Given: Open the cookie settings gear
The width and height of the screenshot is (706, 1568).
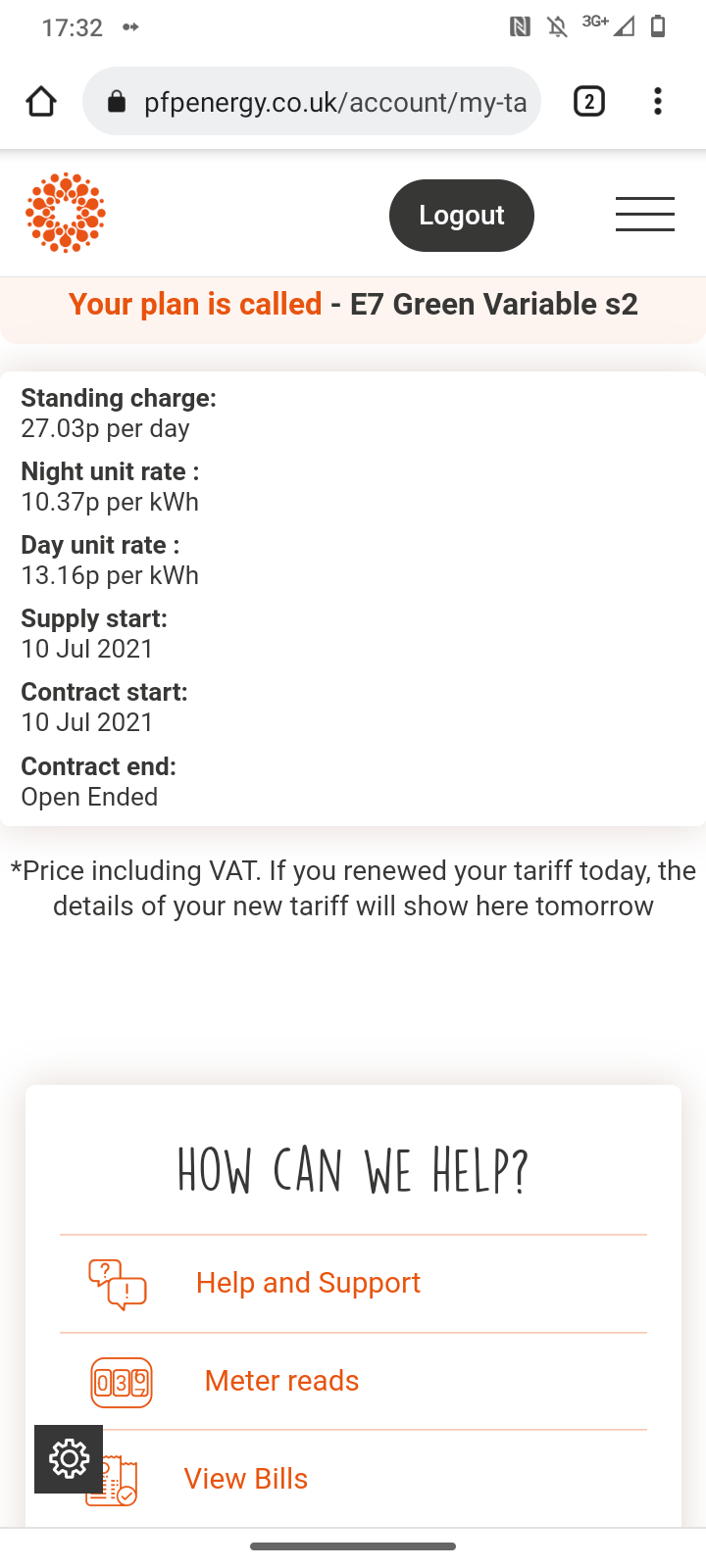Looking at the screenshot, I should [69, 1459].
